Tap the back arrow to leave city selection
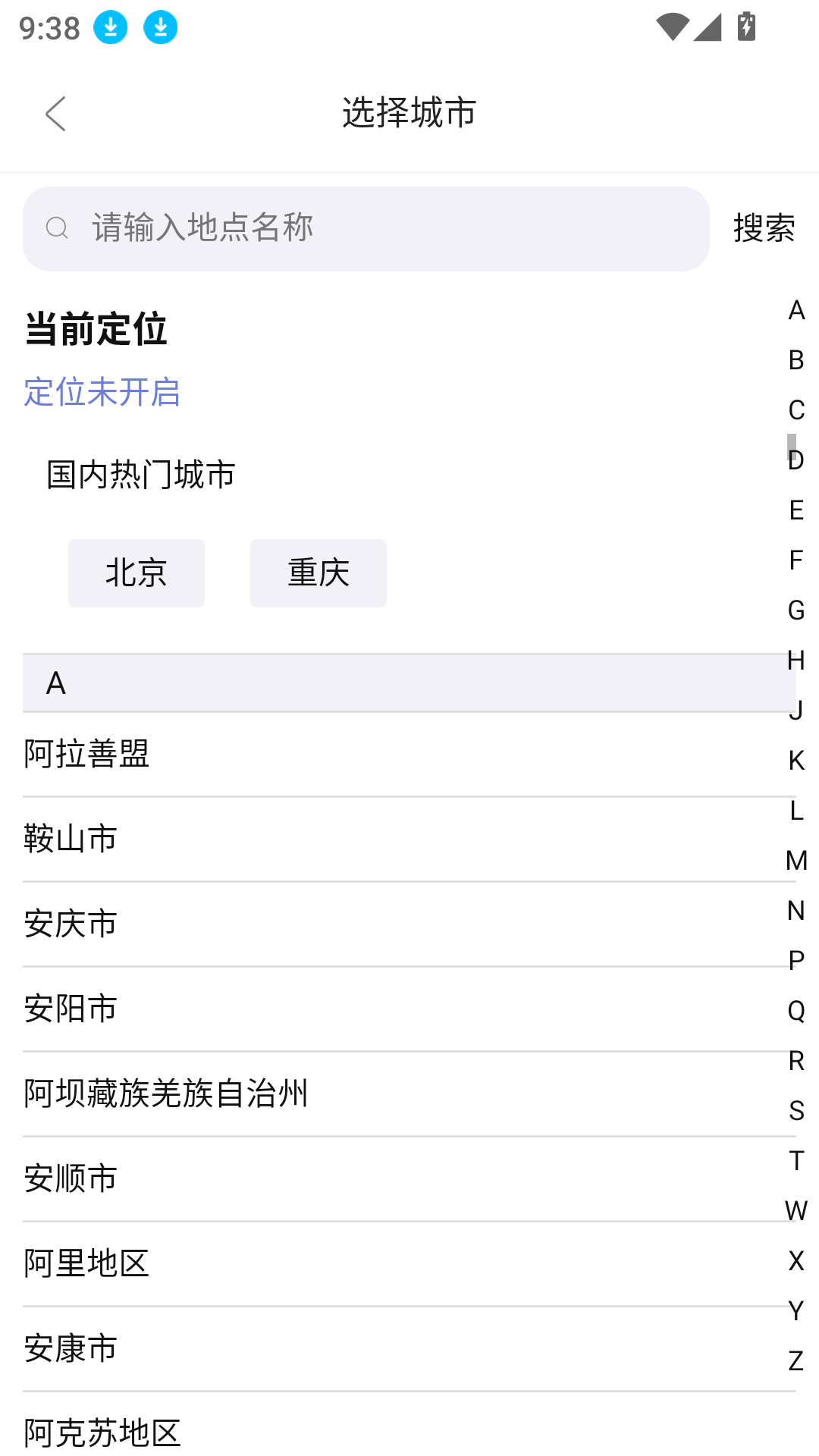Image resolution: width=819 pixels, height=1456 pixels. pyautogui.click(x=55, y=112)
